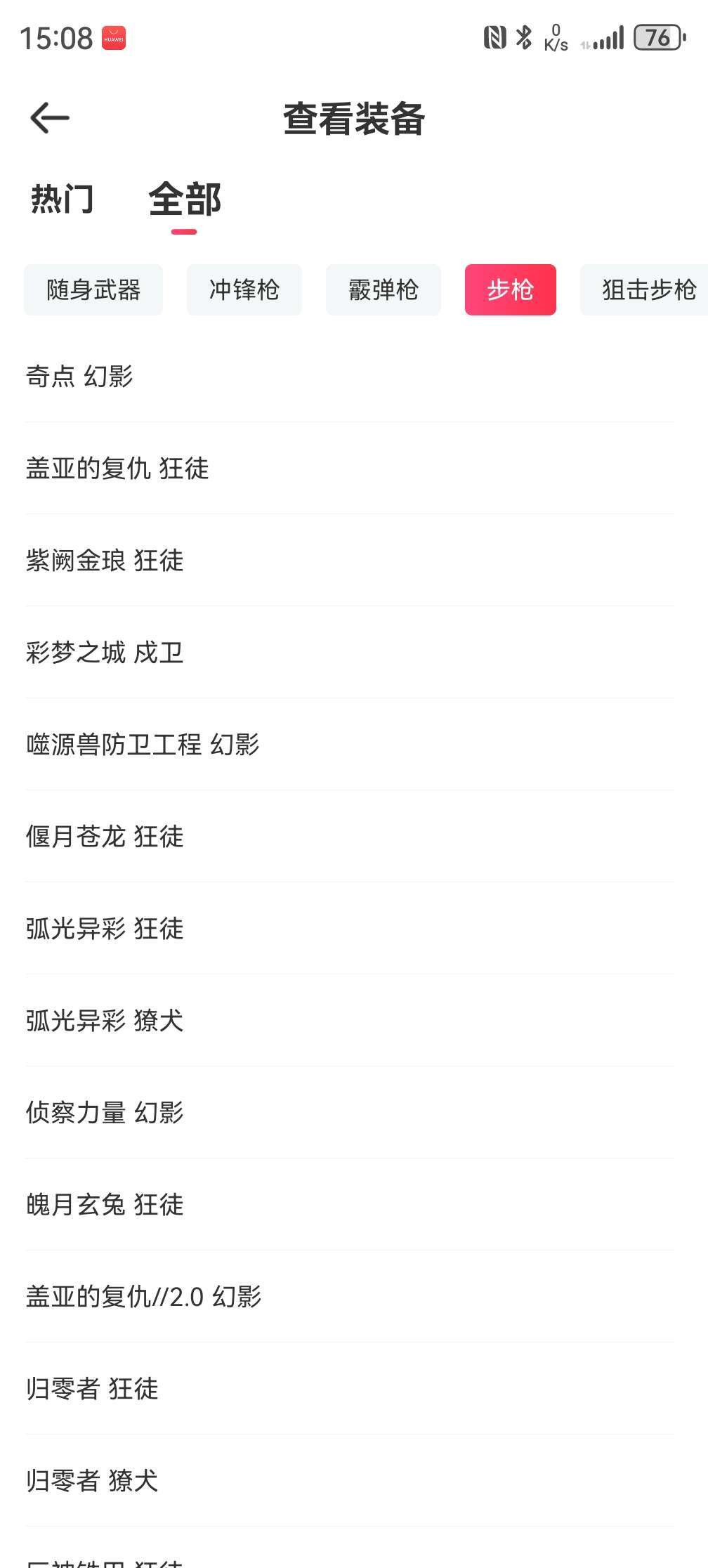Select the 步枪 category filter
This screenshot has height=1568, width=708.
[x=511, y=289]
